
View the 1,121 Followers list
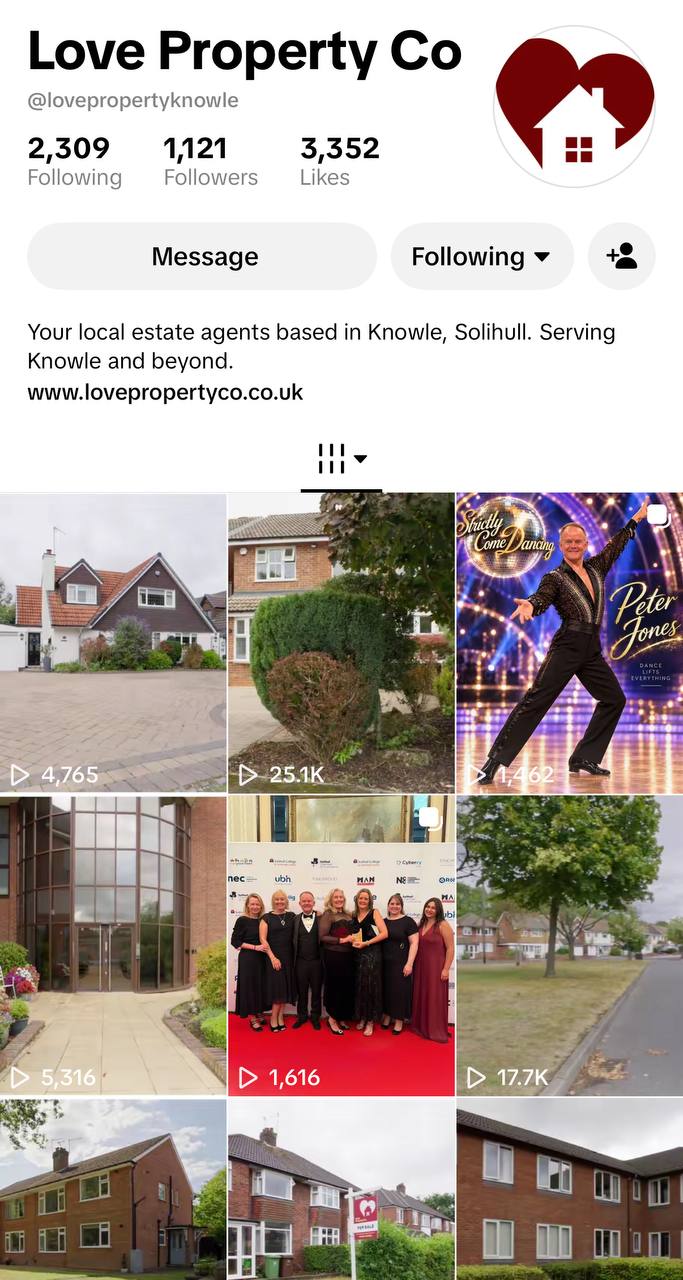tap(210, 162)
